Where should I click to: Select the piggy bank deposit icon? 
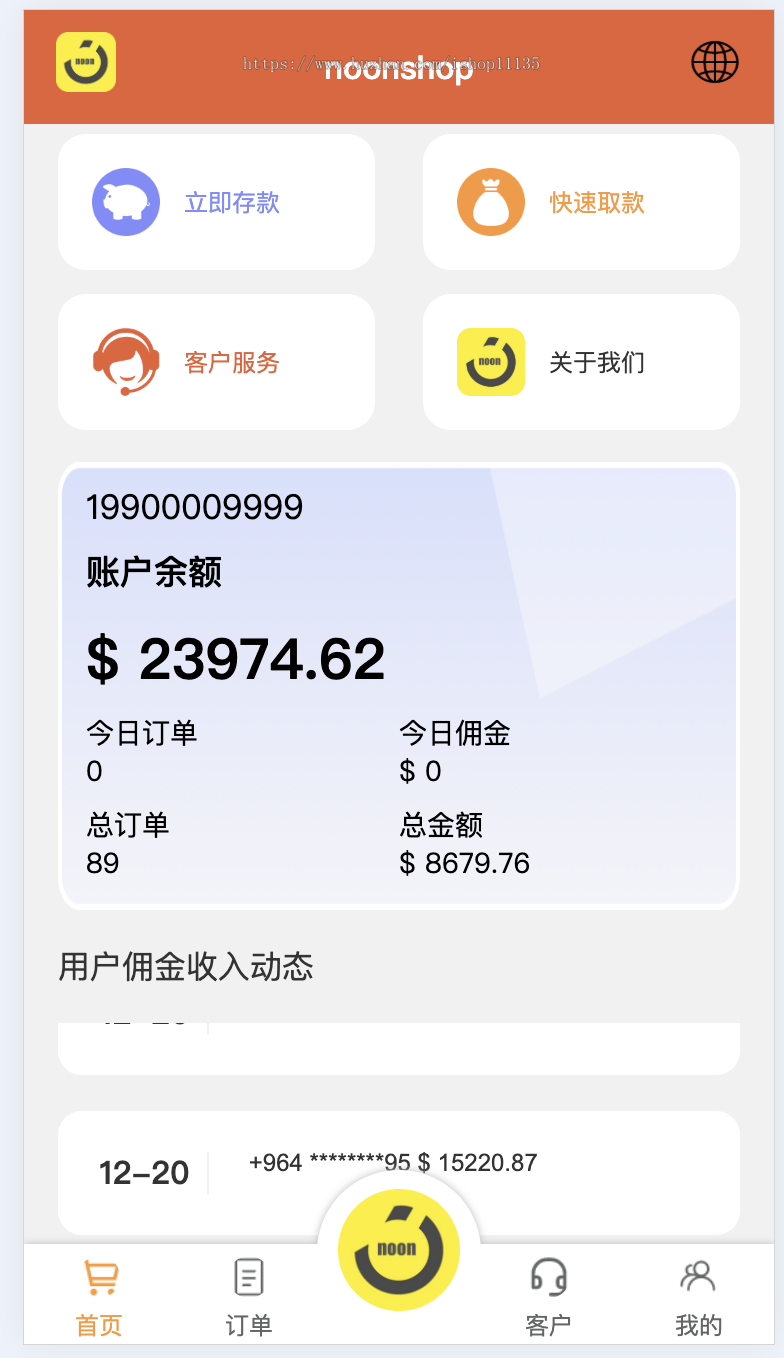[125, 201]
